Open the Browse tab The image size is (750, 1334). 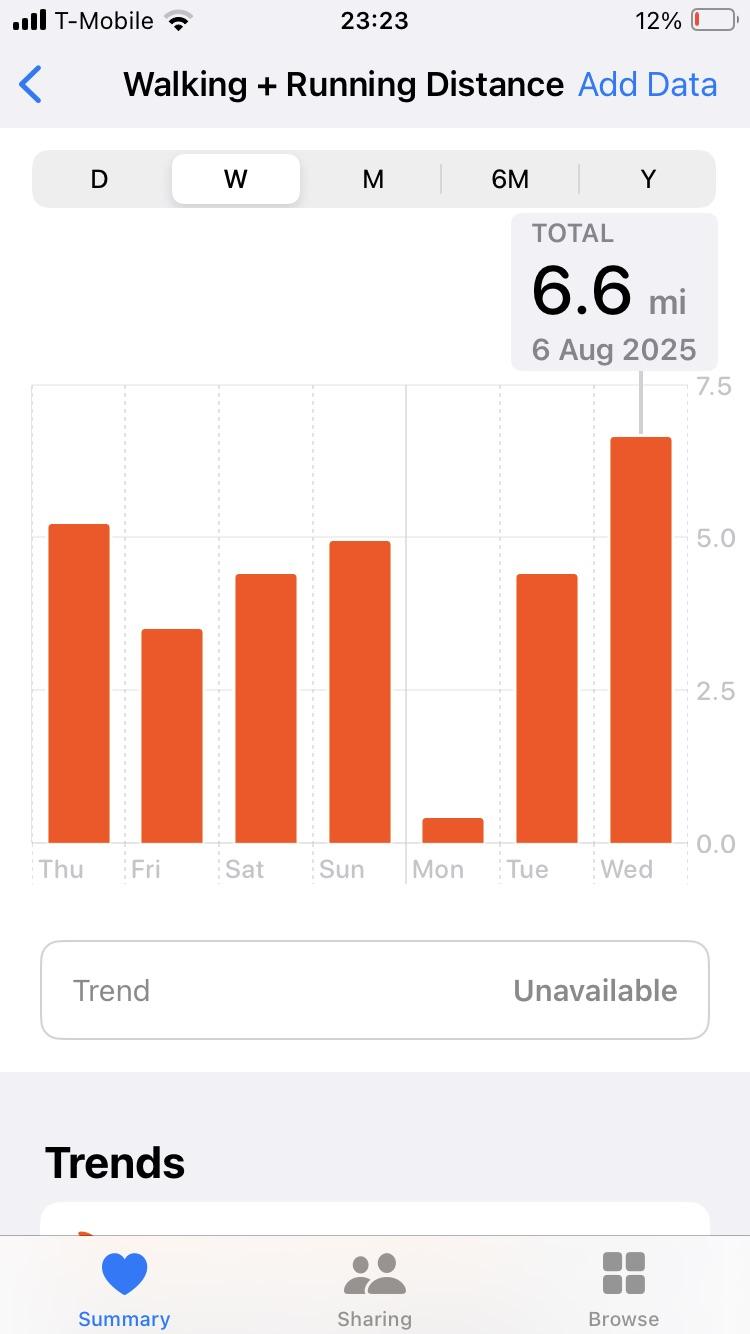click(x=624, y=1289)
